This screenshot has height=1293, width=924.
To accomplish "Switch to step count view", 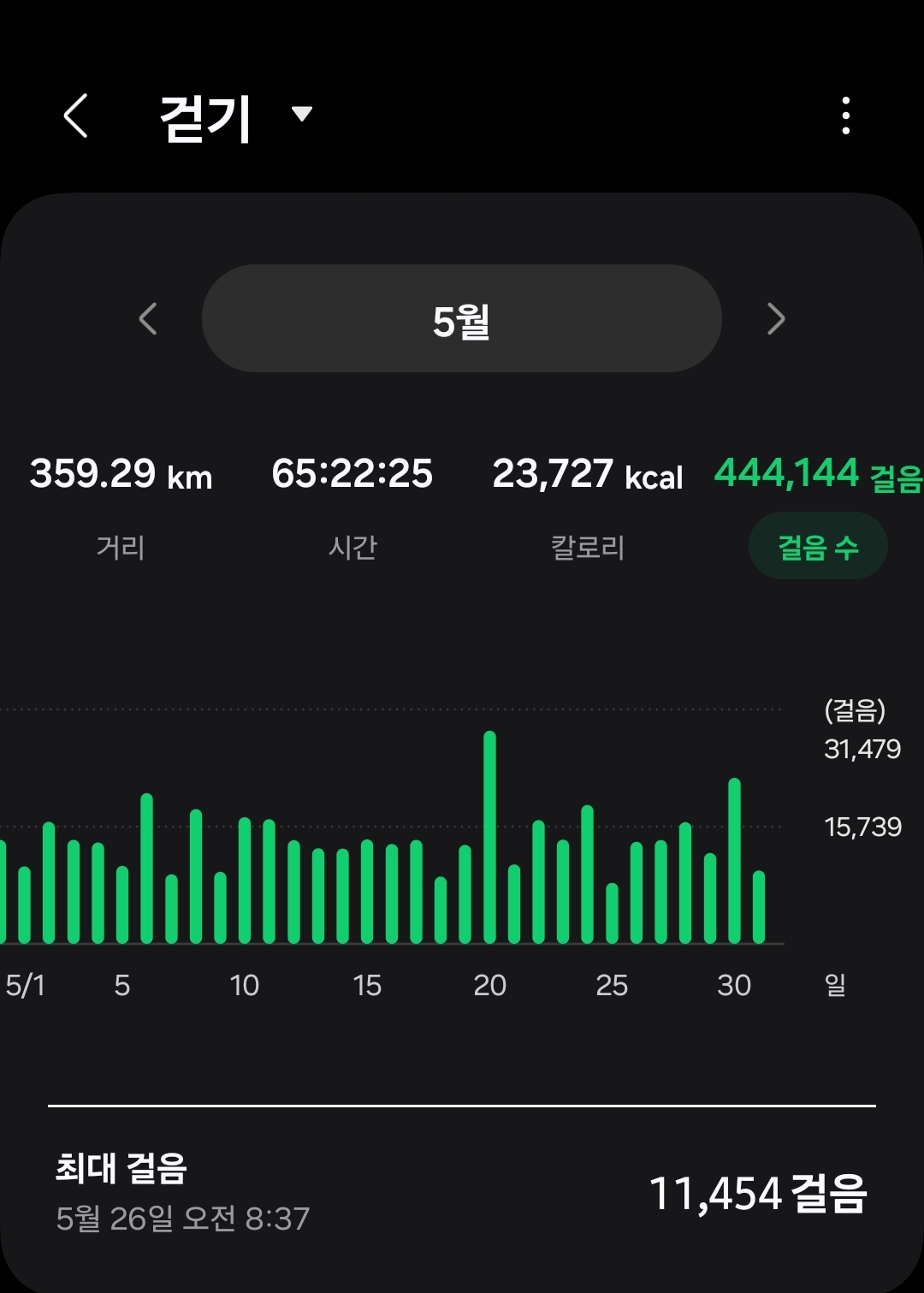I will pyautogui.click(x=818, y=545).
